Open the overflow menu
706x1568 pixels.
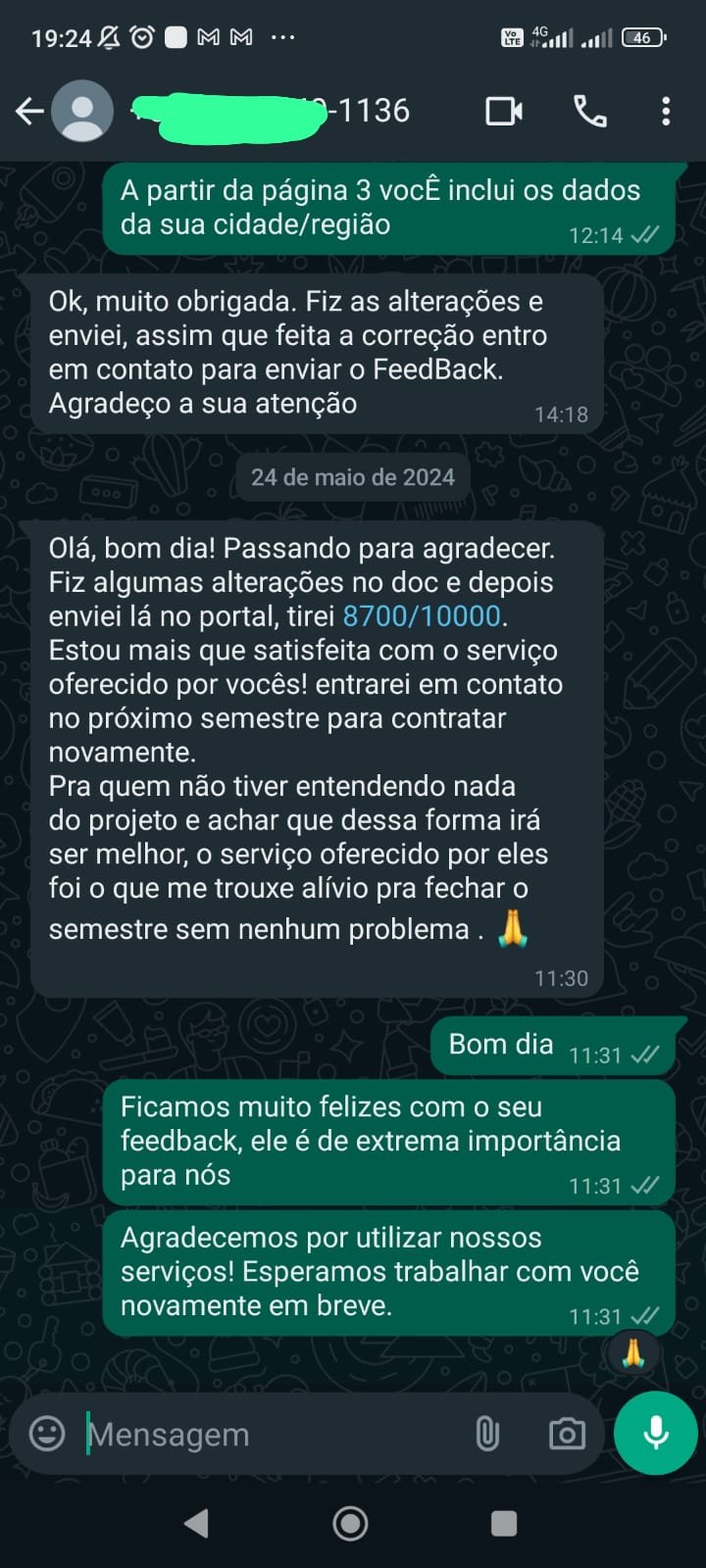point(666,112)
